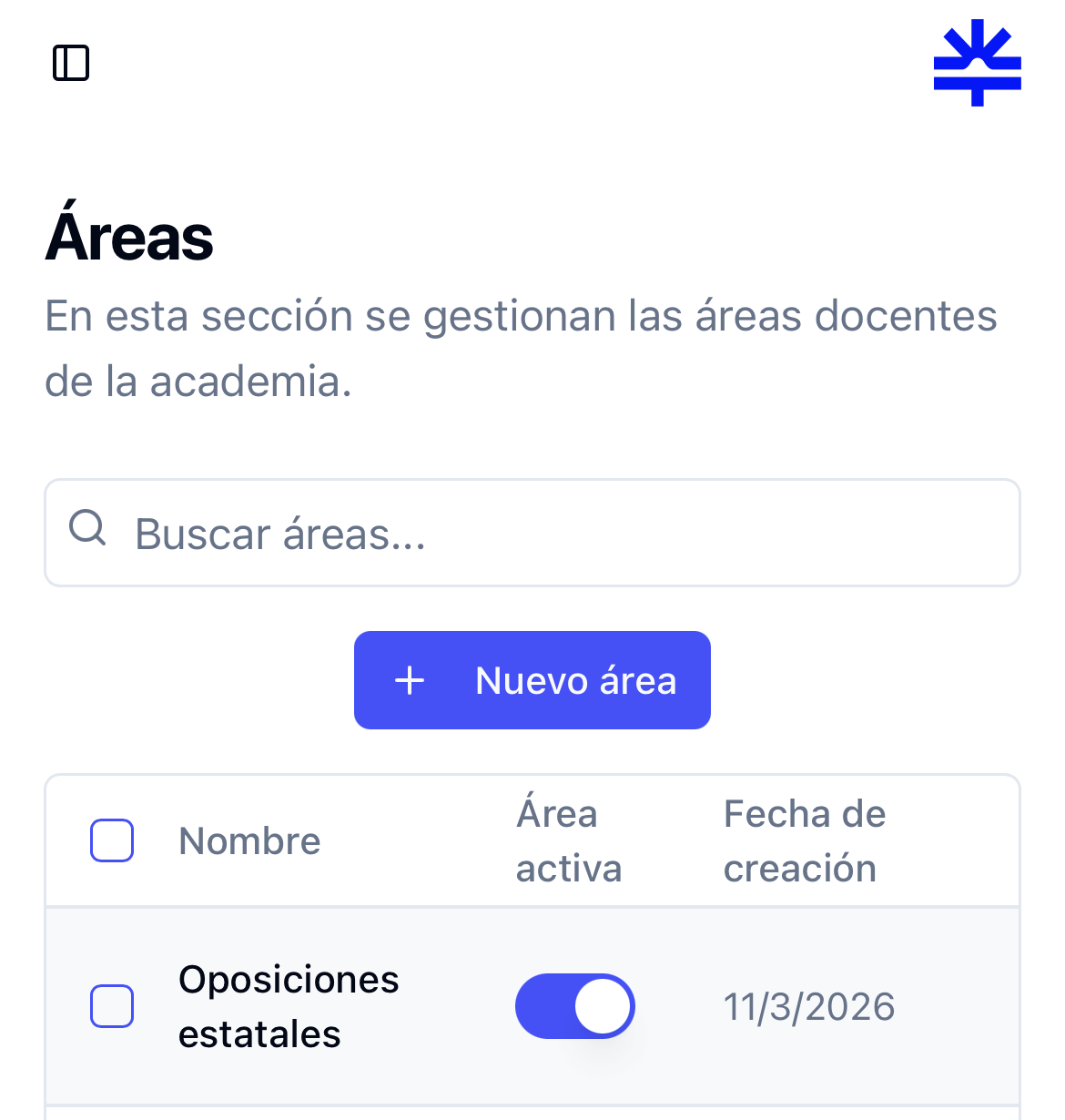Disable the Oposiciones estatales active switch
Image resolution: width=1065 pixels, height=1120 pixels.
(574, 1006)
